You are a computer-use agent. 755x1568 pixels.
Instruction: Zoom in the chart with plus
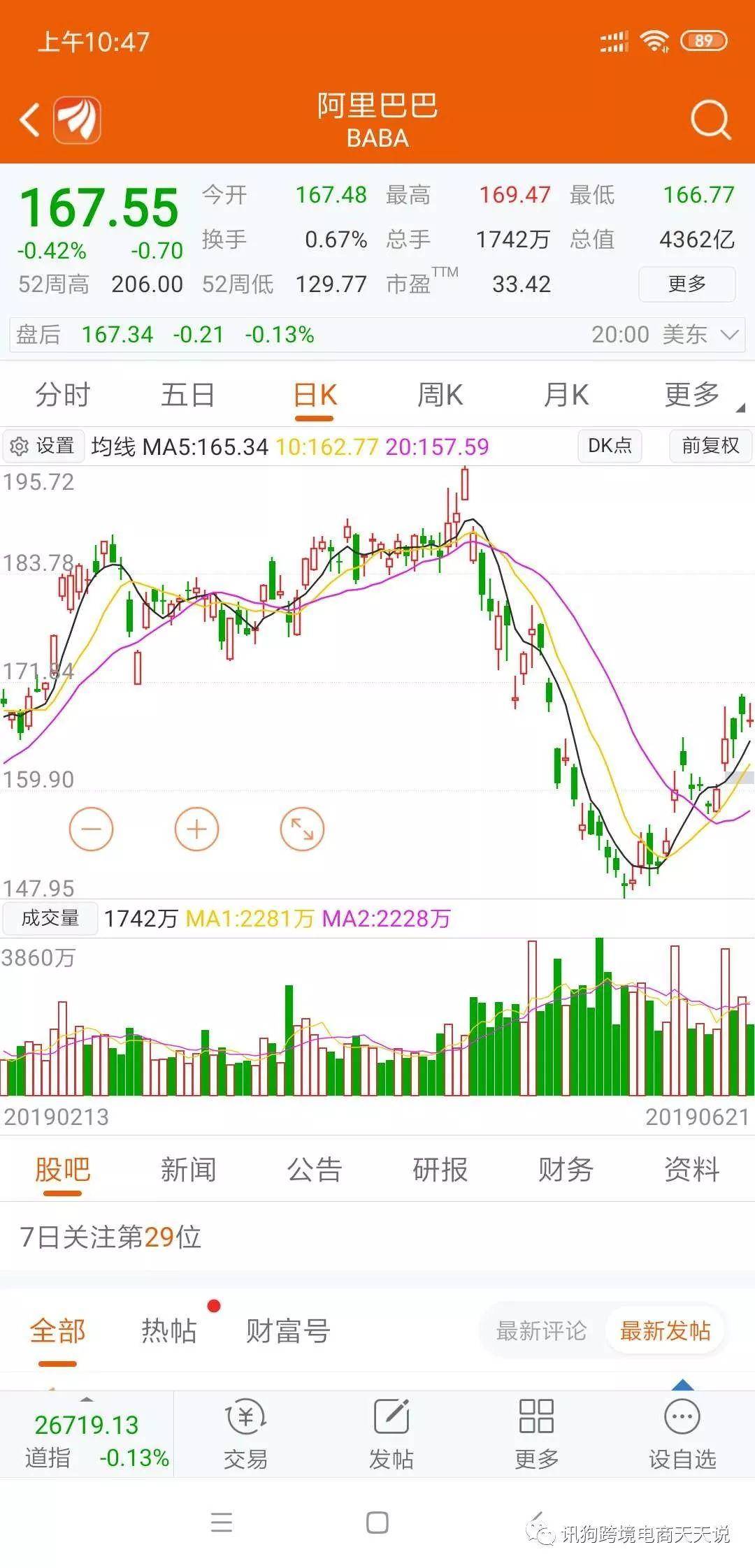click(x=196, y=829)
